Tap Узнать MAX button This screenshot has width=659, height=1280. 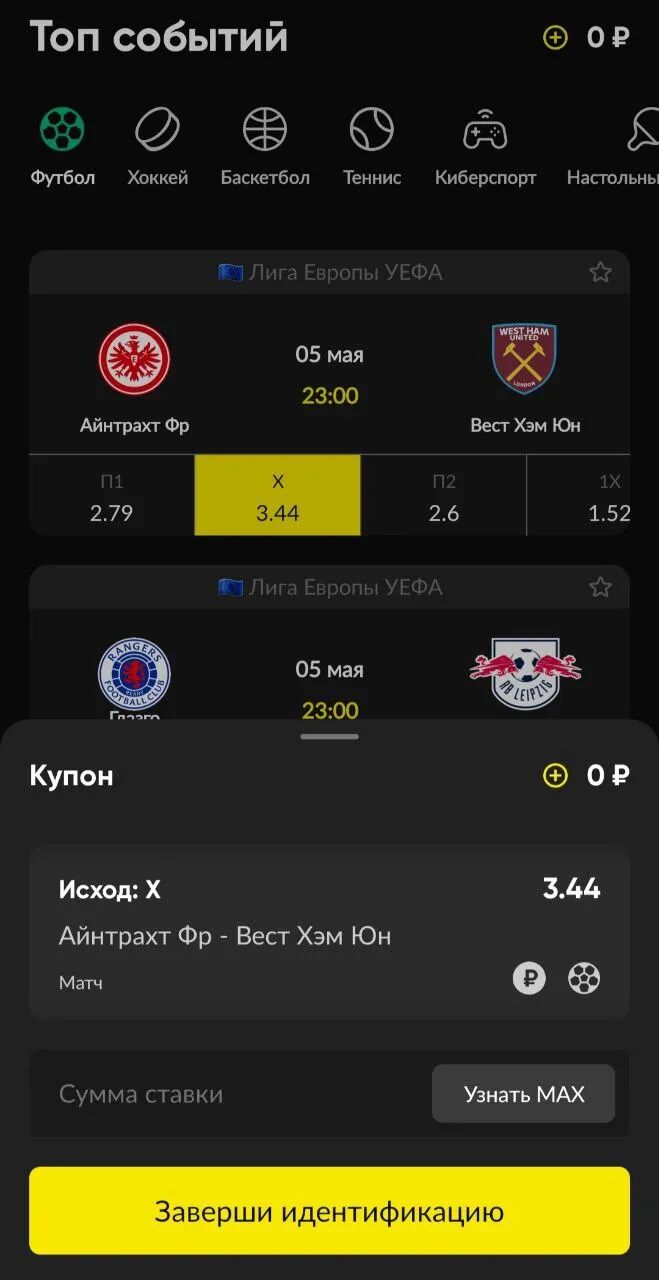click(523, 1094)
